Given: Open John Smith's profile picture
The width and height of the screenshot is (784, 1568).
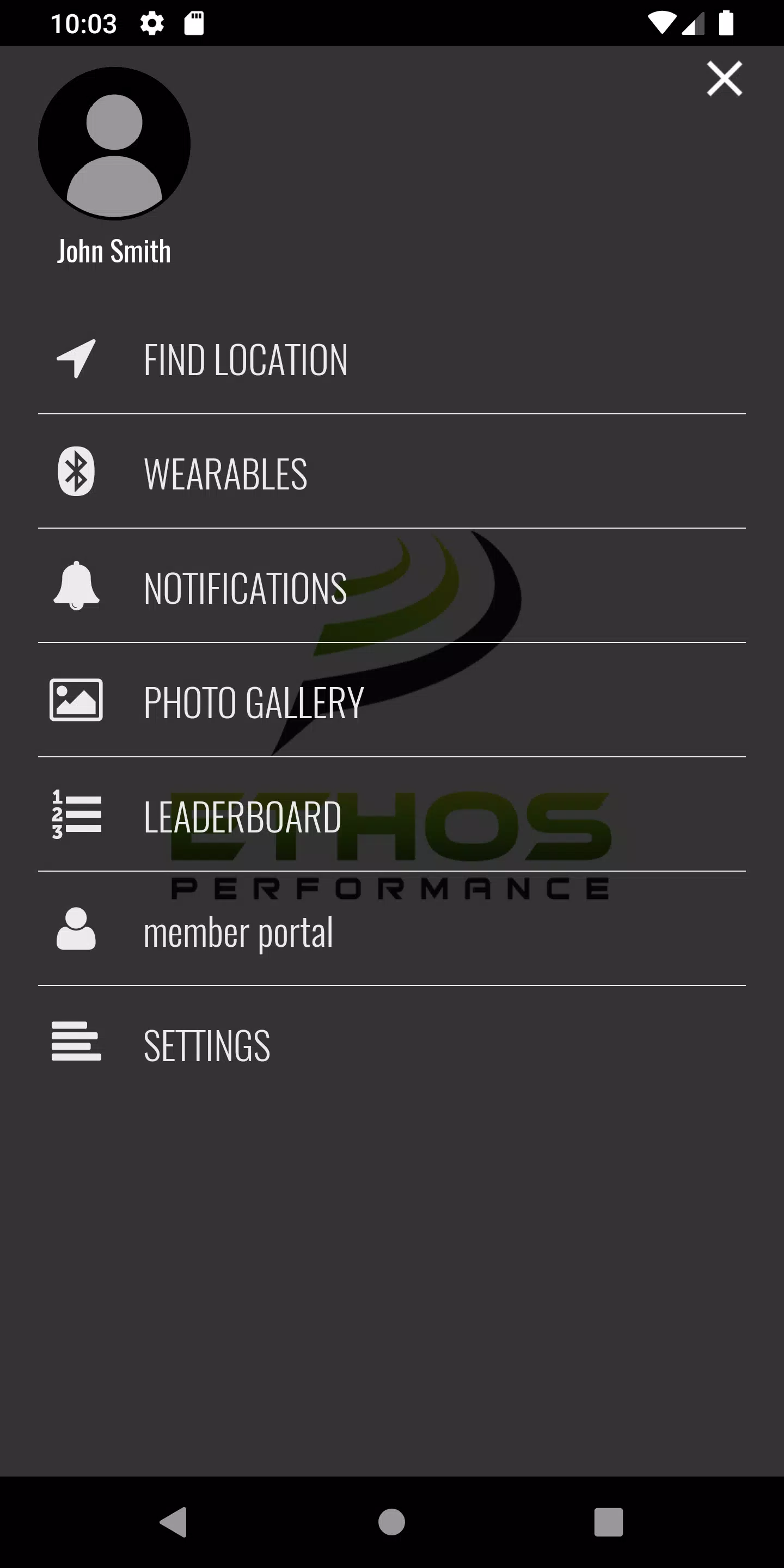Looking at the screenshot, I should (114, 143).
